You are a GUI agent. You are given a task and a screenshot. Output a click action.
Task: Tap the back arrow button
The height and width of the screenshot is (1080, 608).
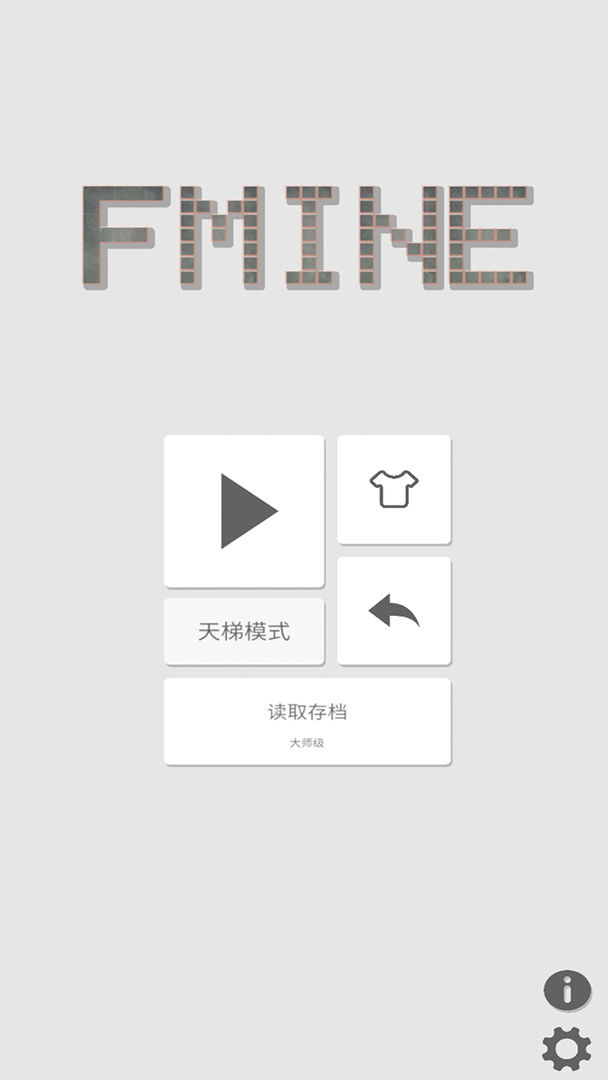(394, 610)
